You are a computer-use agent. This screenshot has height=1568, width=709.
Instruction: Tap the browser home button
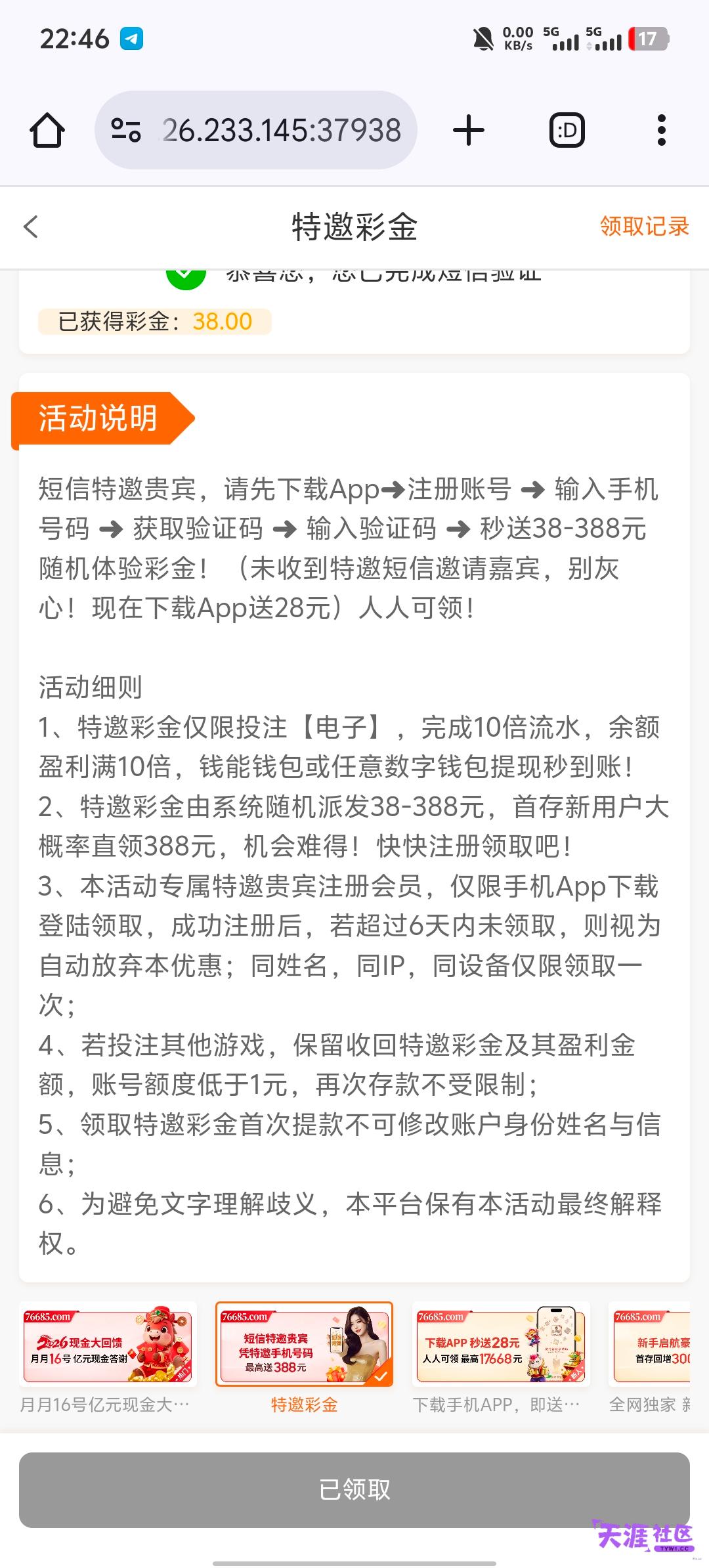(x=47, y=130)
